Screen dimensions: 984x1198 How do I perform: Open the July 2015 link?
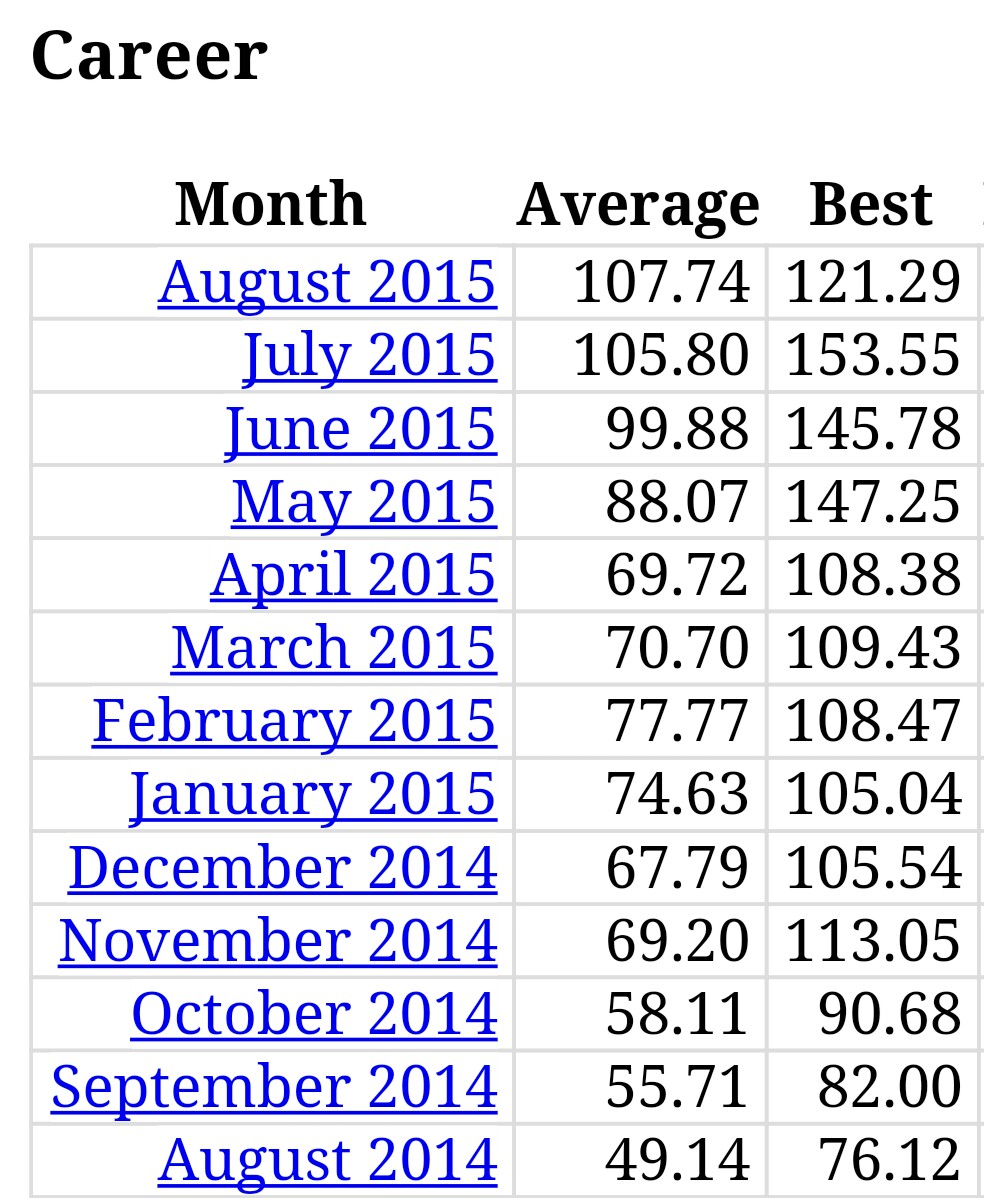[370, 355]
